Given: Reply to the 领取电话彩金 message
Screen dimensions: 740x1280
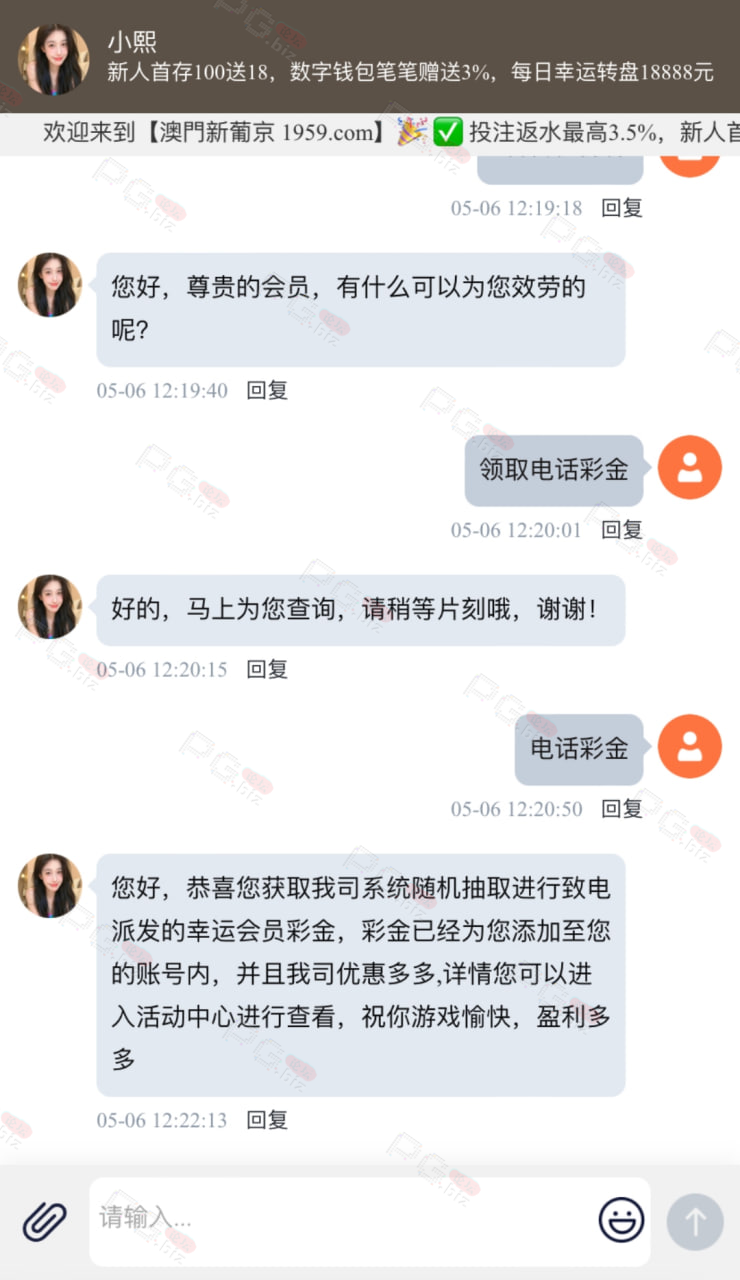Looking at the screenshot, I should click(x=622, y=530).
